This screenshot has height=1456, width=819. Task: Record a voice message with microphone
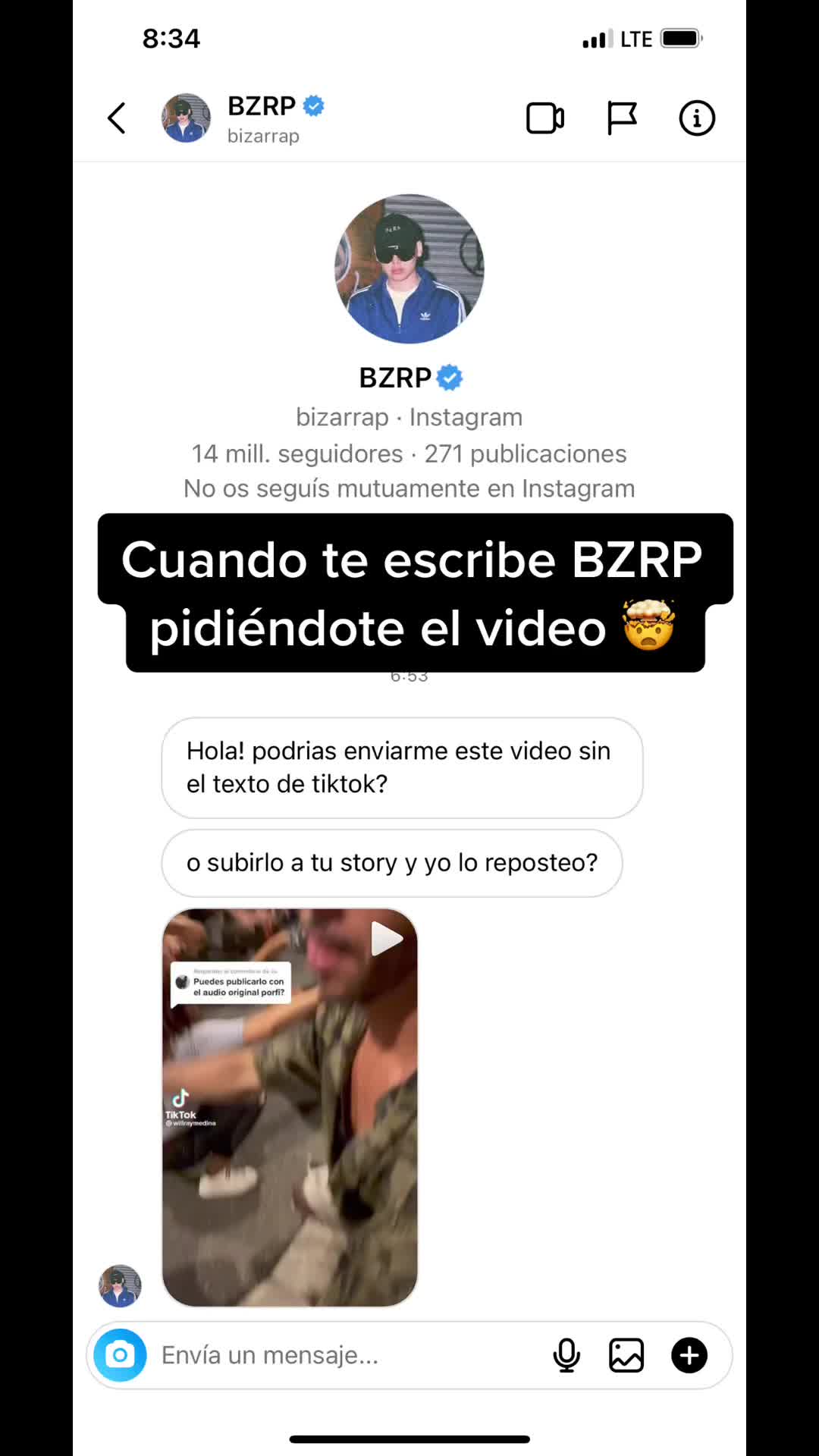tap(566, 1355)
